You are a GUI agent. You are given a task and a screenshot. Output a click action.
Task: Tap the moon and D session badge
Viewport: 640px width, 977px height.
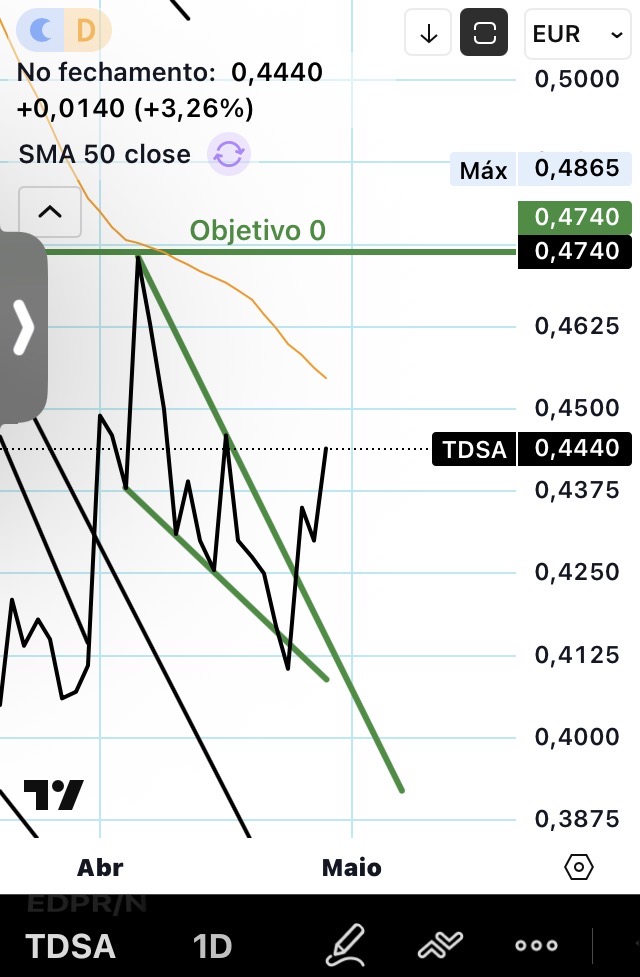click(x=64, y=31)
